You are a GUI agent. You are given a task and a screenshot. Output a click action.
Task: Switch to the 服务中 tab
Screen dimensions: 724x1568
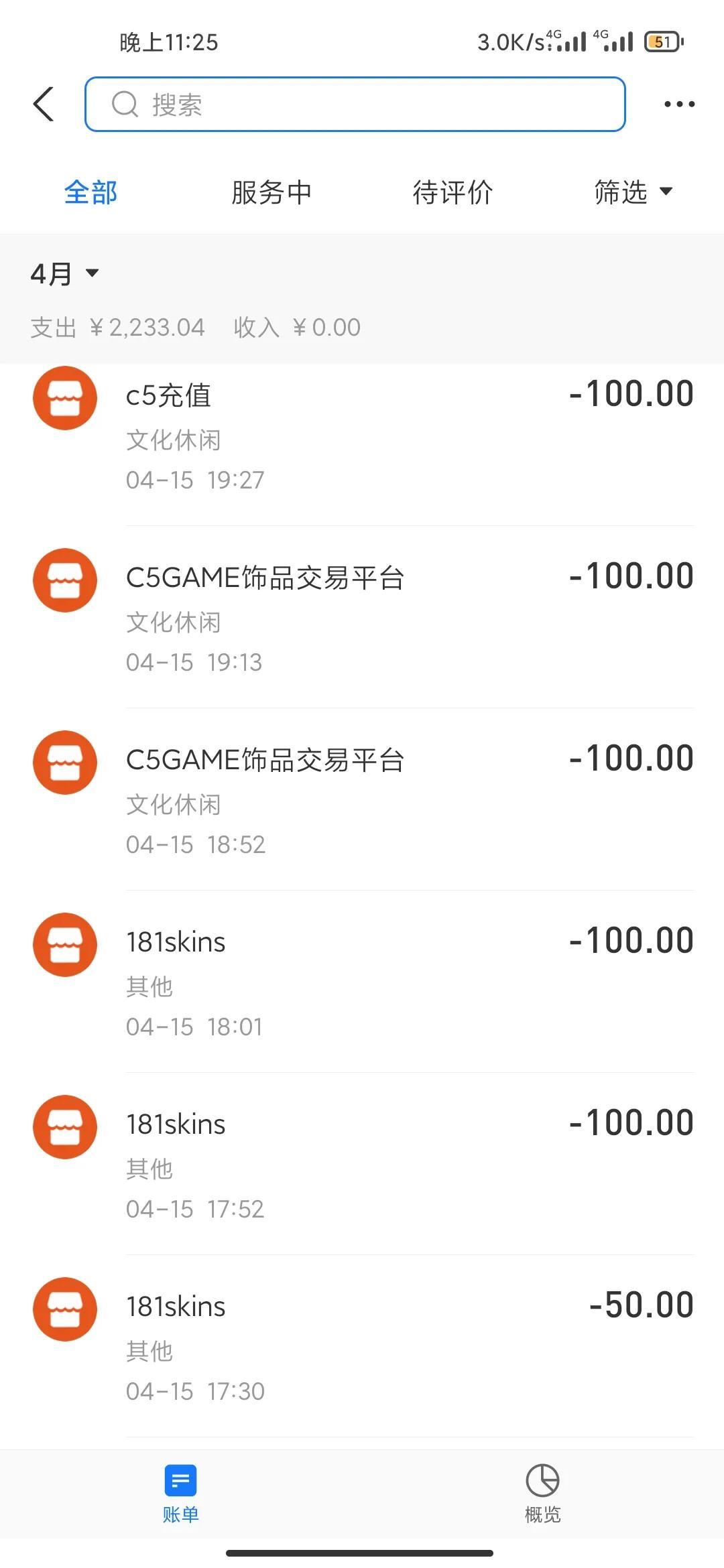[271, 192]
